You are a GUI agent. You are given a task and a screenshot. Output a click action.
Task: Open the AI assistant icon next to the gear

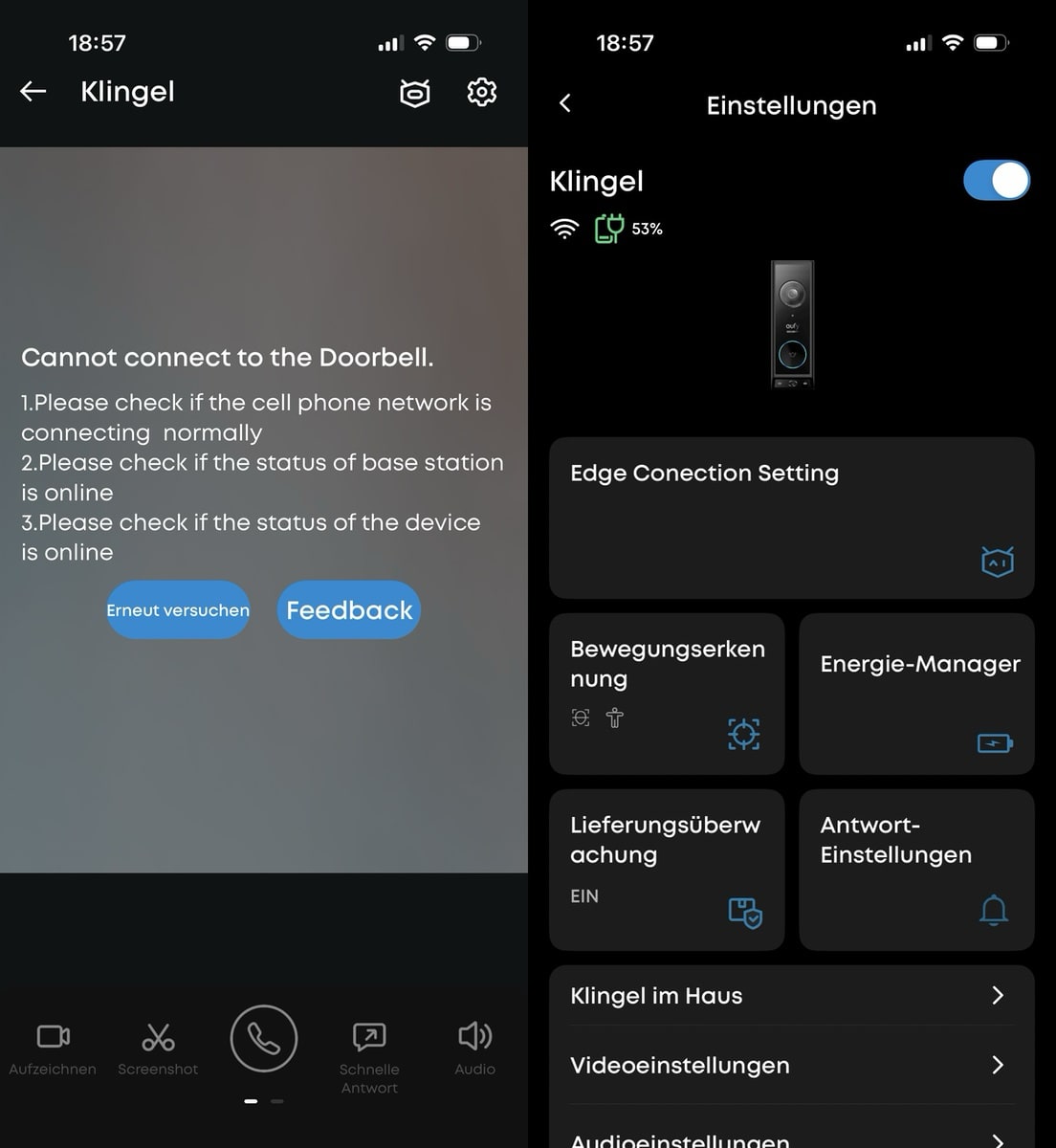pos(414,93)
